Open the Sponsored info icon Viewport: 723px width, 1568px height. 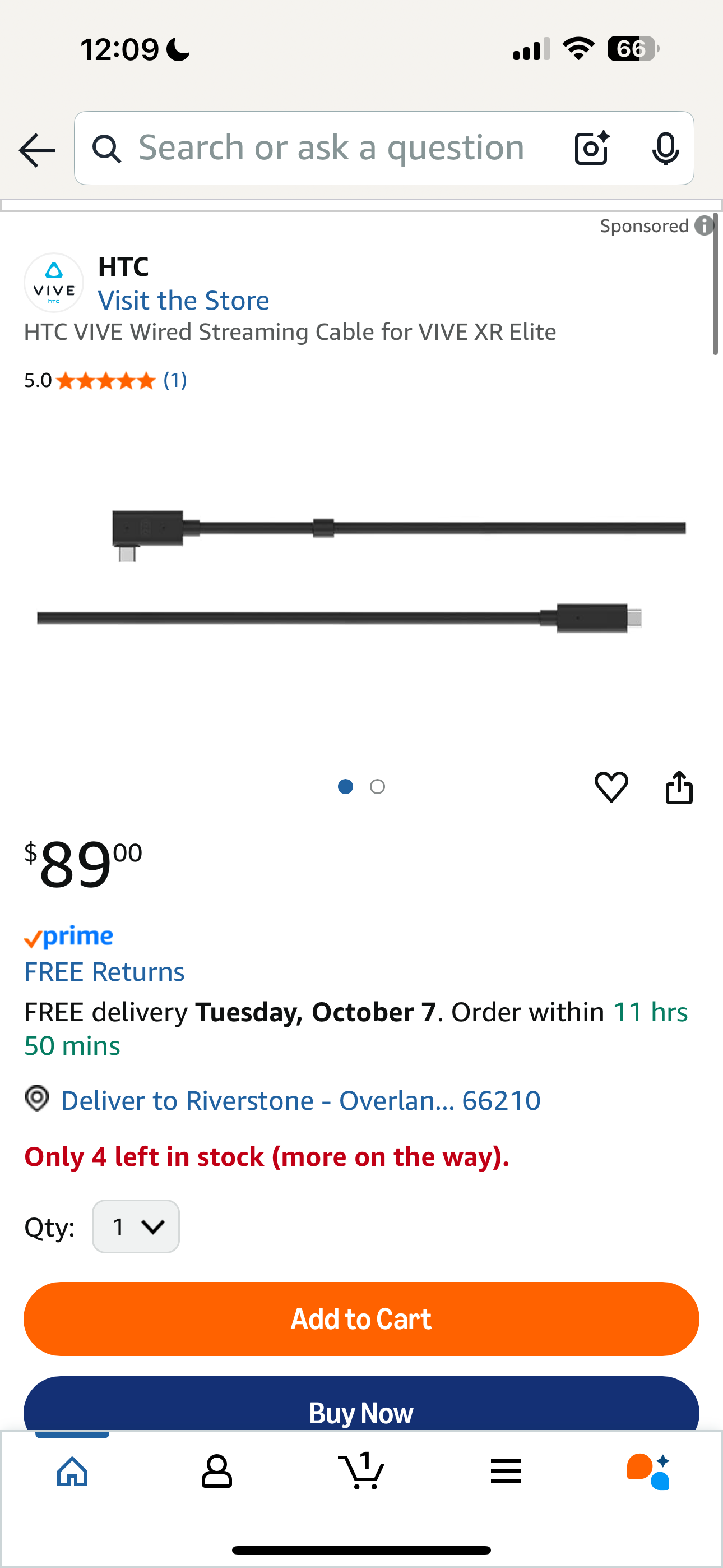(704, 226)
